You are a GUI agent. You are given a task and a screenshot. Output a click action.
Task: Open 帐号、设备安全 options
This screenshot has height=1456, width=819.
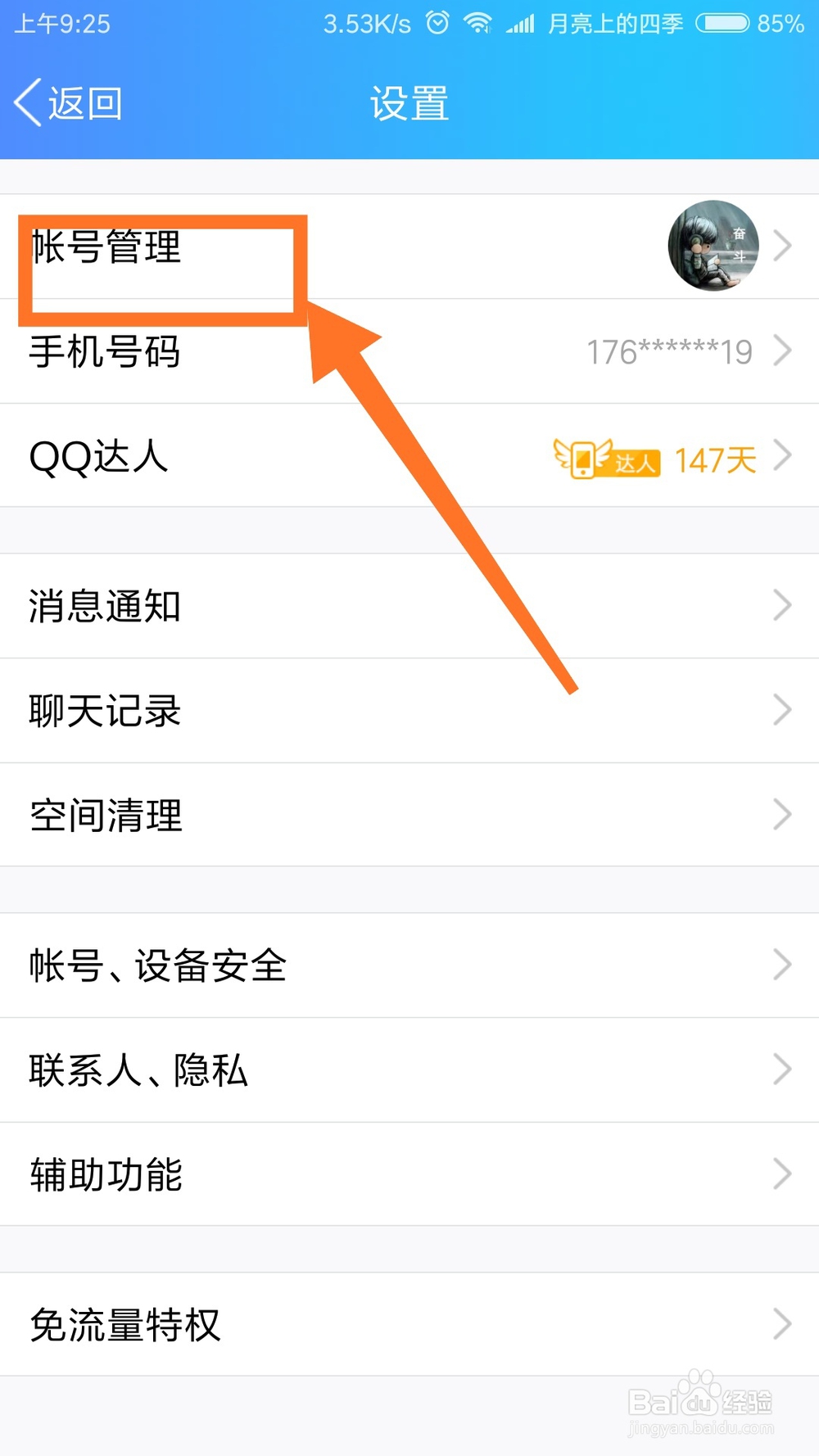click(157, 966)
